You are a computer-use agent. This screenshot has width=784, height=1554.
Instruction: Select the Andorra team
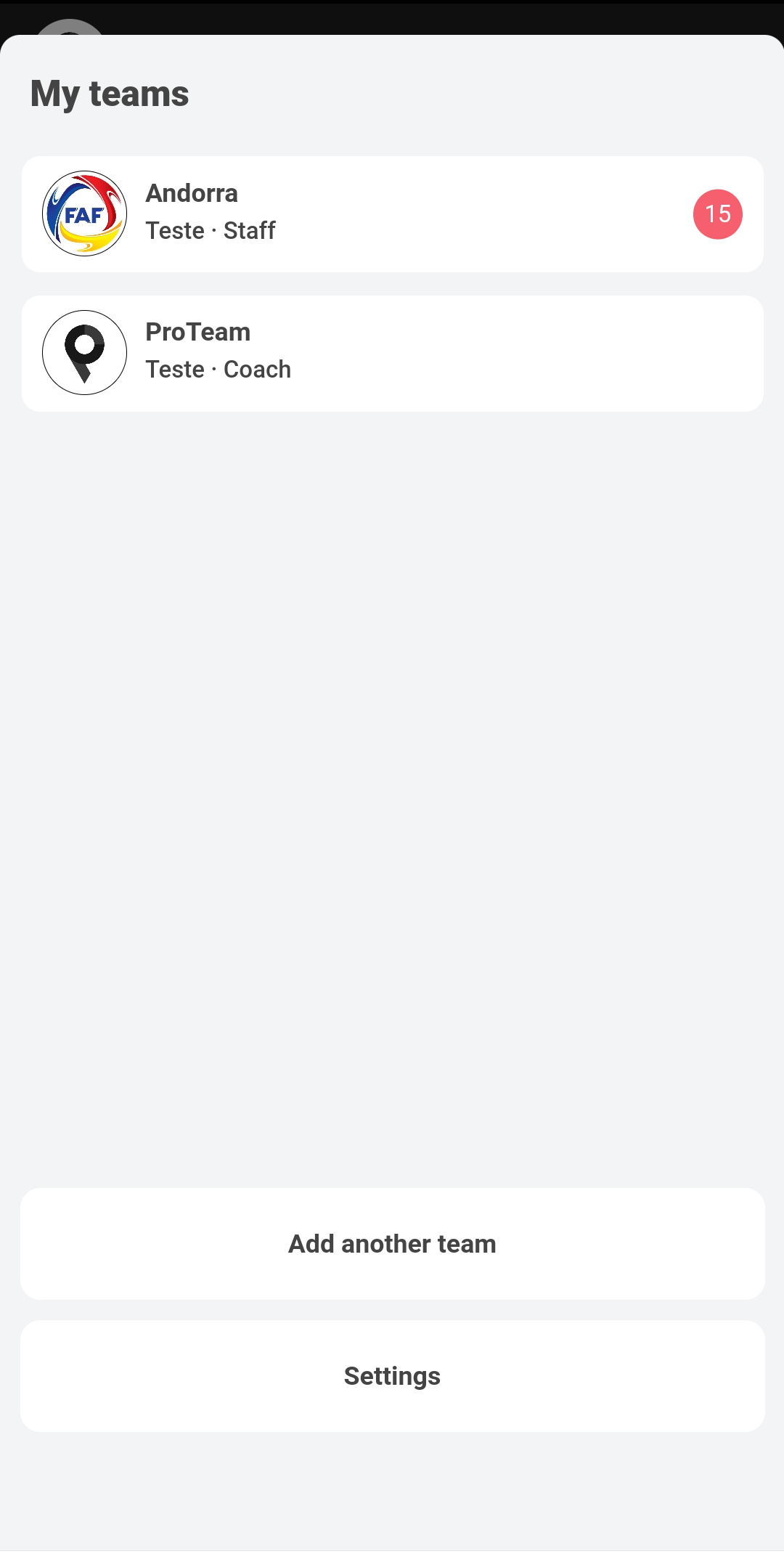(x=392, y=214)
